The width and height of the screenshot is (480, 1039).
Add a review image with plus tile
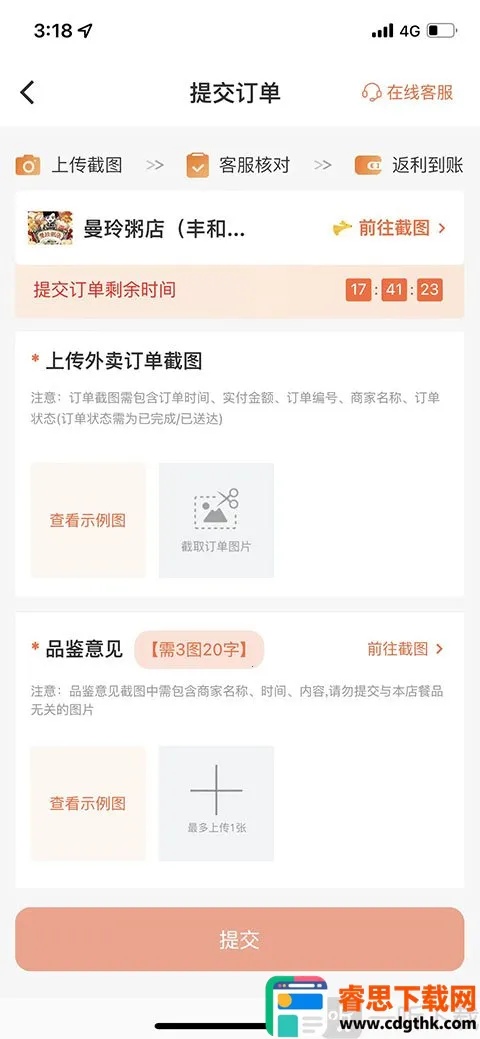click(216, 804)
